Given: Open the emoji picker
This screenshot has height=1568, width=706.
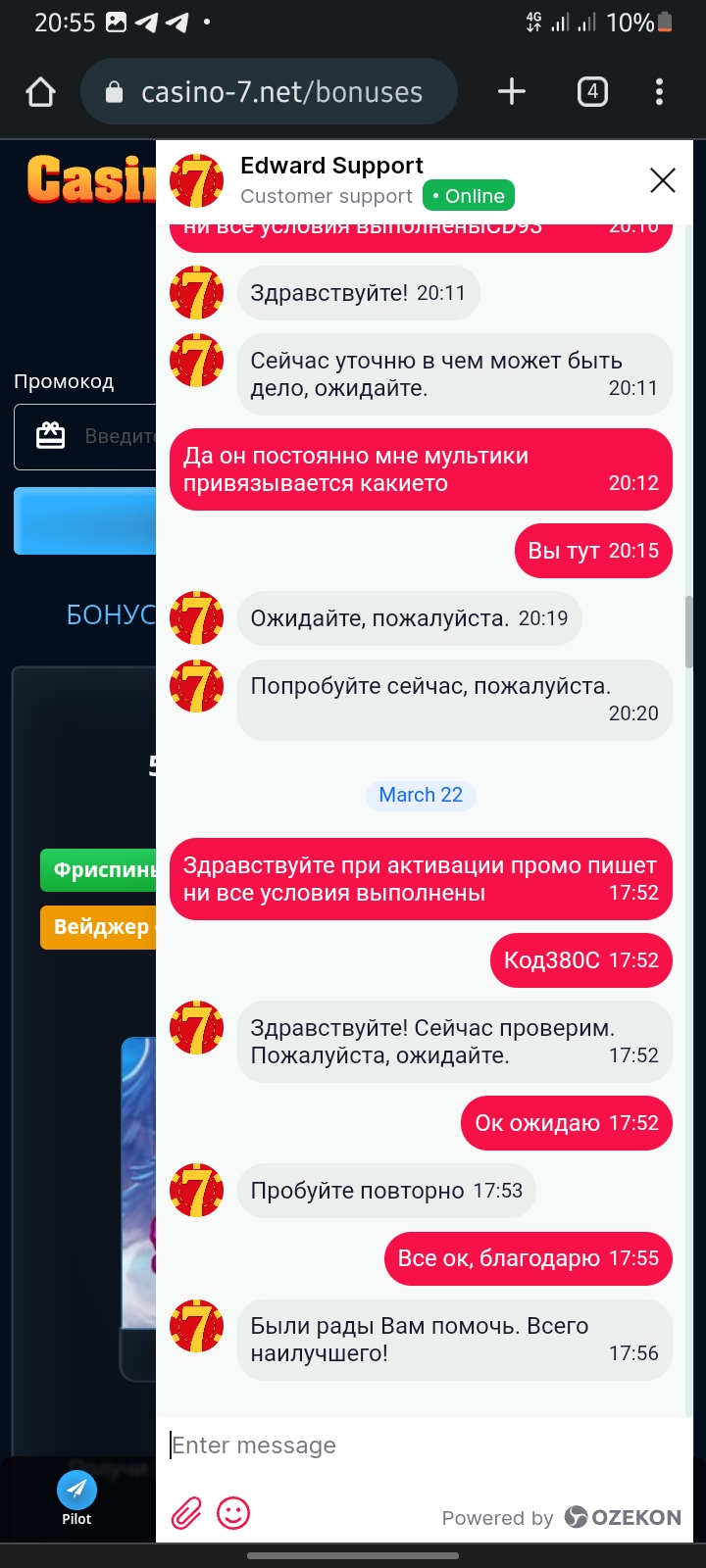Looking at the screenshot, I should click(x=233, y=1514).
